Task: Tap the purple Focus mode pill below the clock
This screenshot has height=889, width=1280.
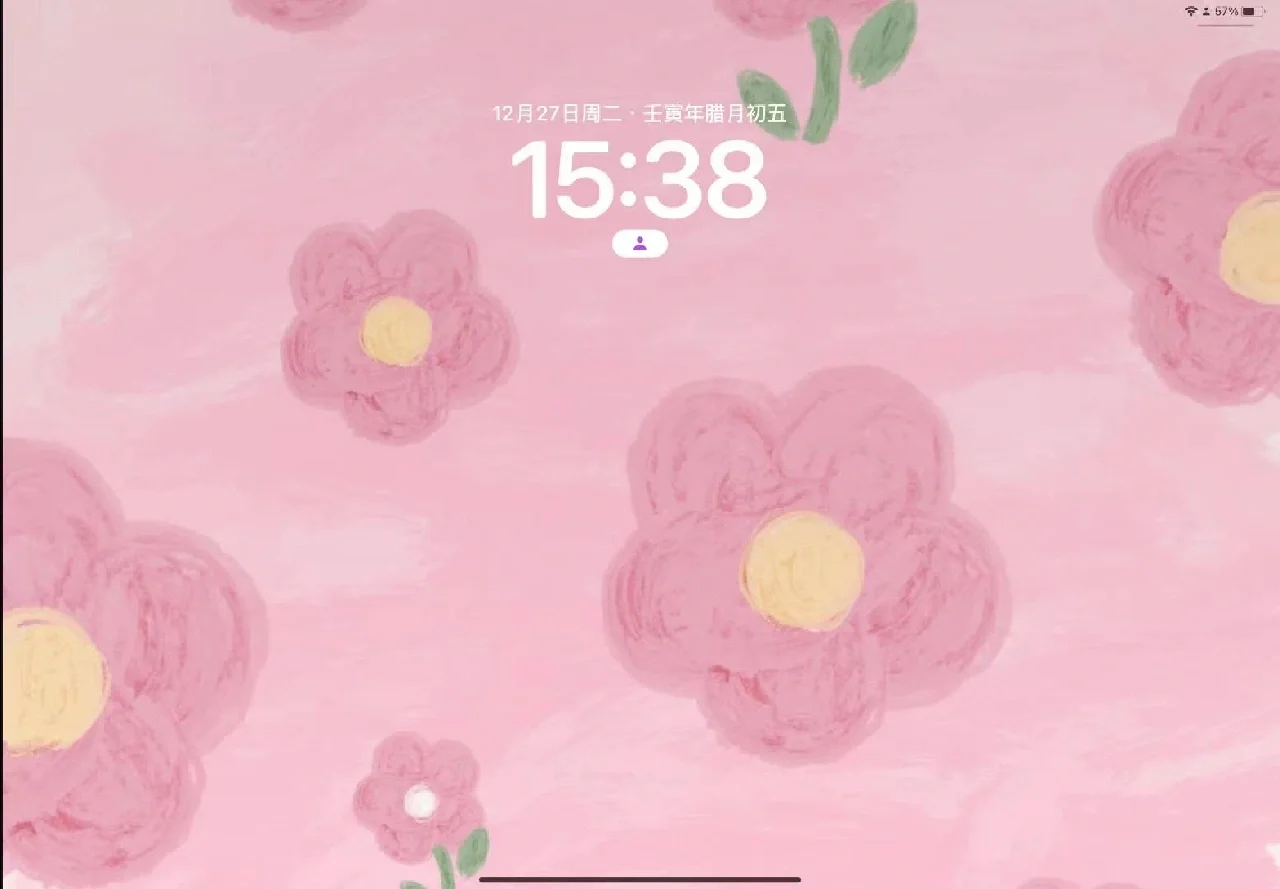Action: (640, 244)
